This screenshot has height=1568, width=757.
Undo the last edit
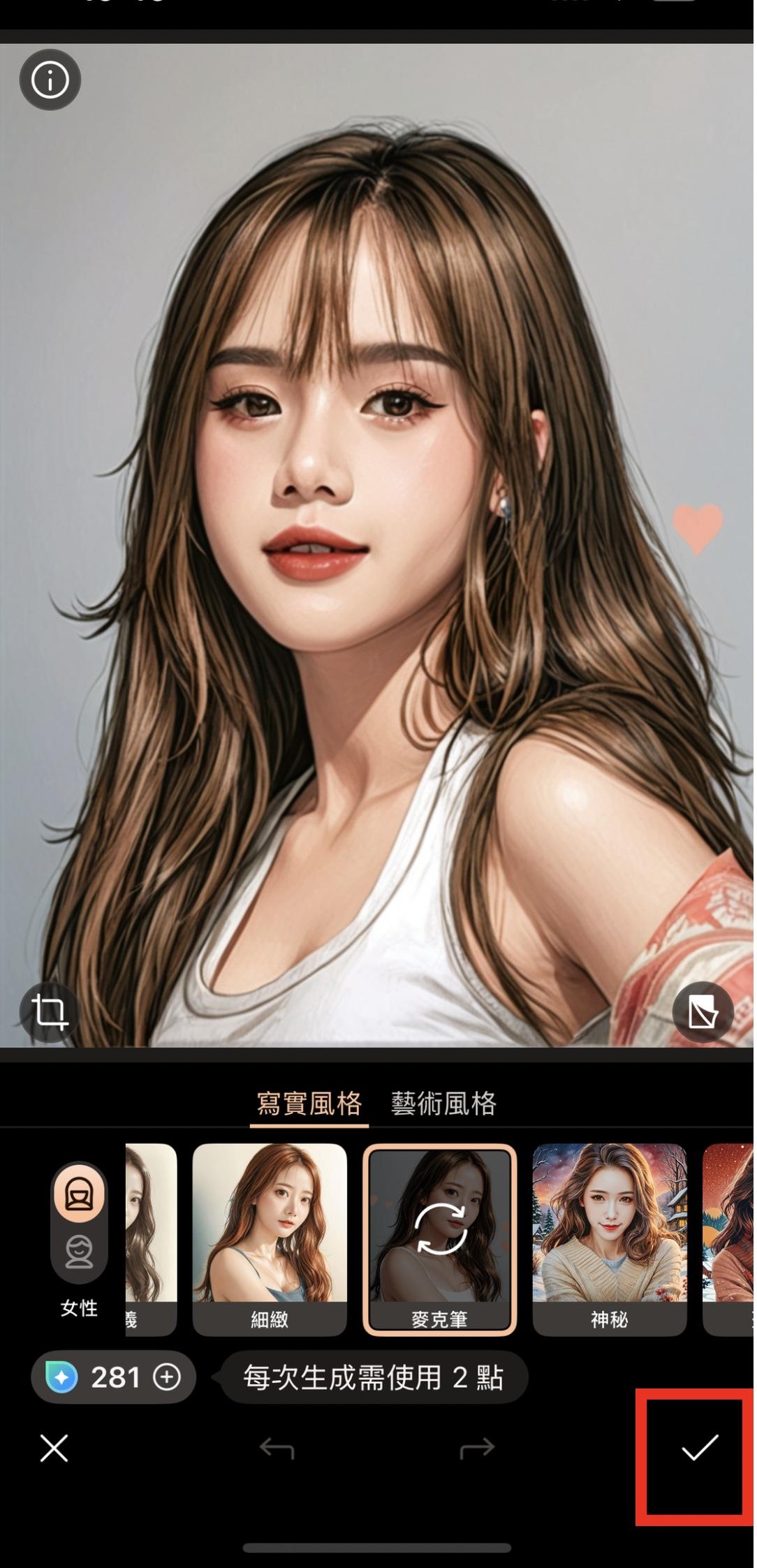(x=277, y=1449)
